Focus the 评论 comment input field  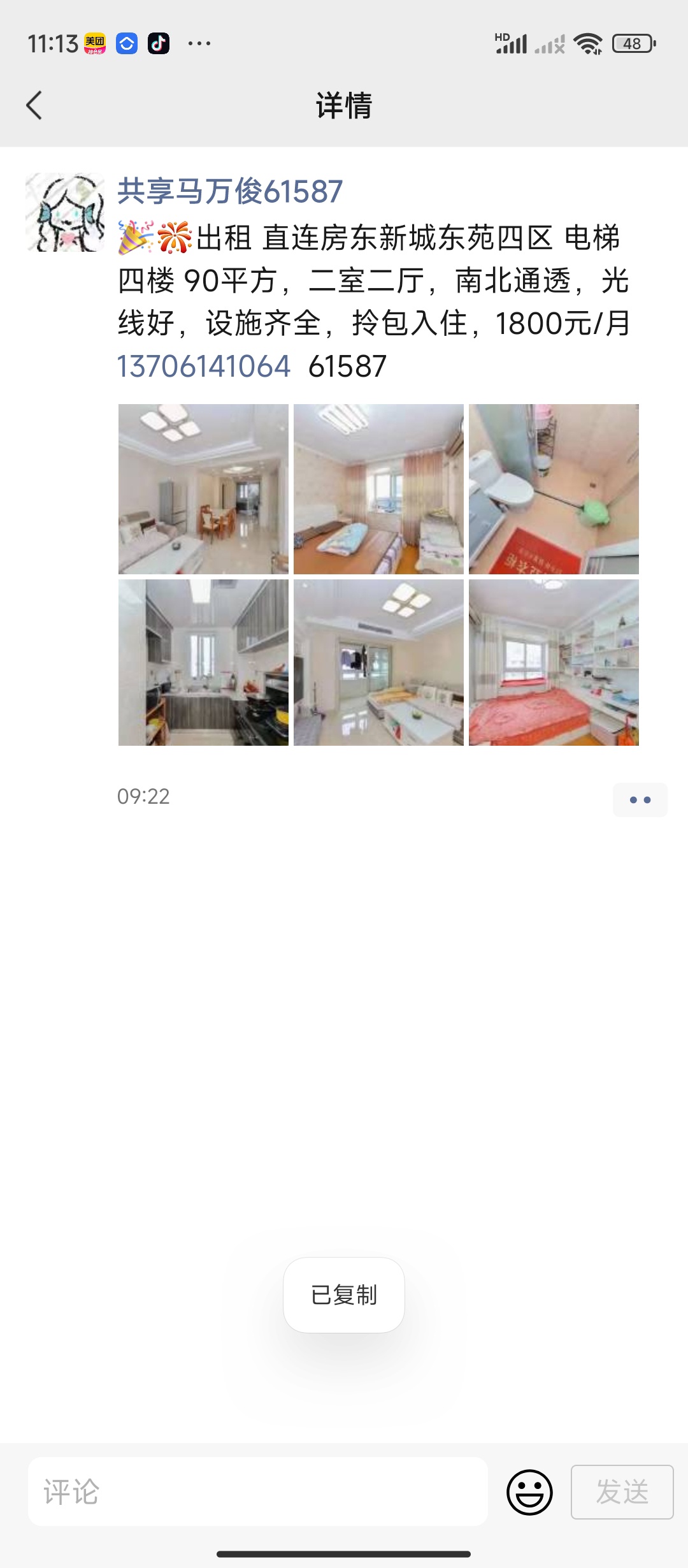coord(258,1492)
